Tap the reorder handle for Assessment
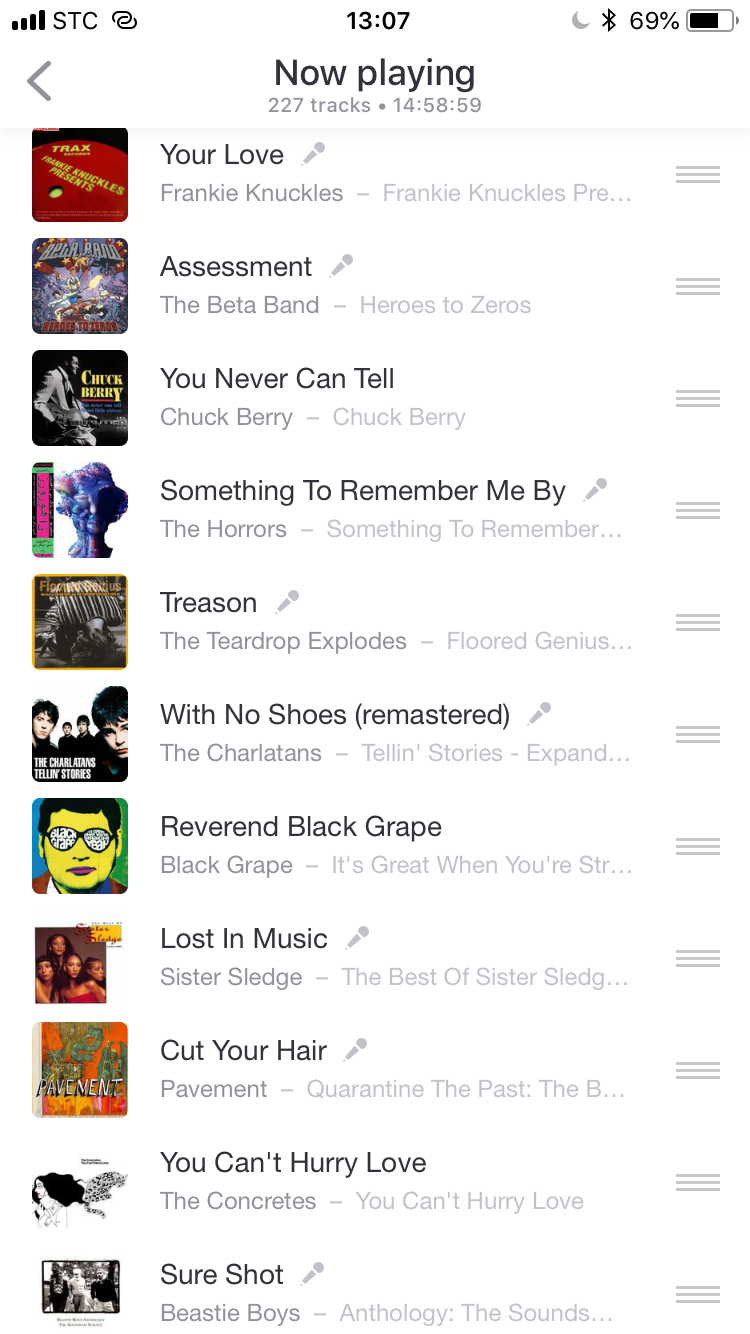The width and height of the screenshot is (750, 1334). (x=698, y=287)
